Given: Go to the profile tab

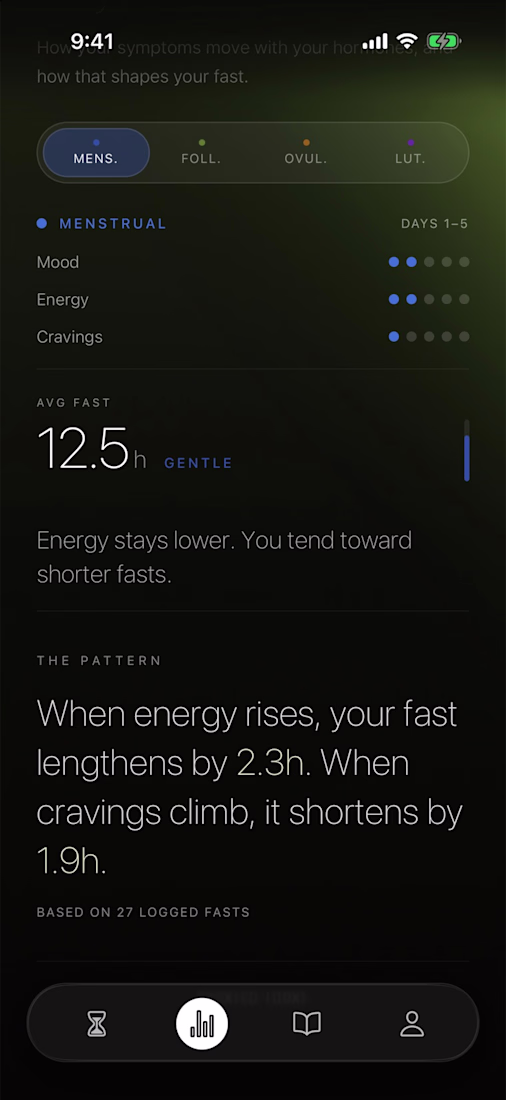Looking at the screenshot, I should [x=412, y=1024].
